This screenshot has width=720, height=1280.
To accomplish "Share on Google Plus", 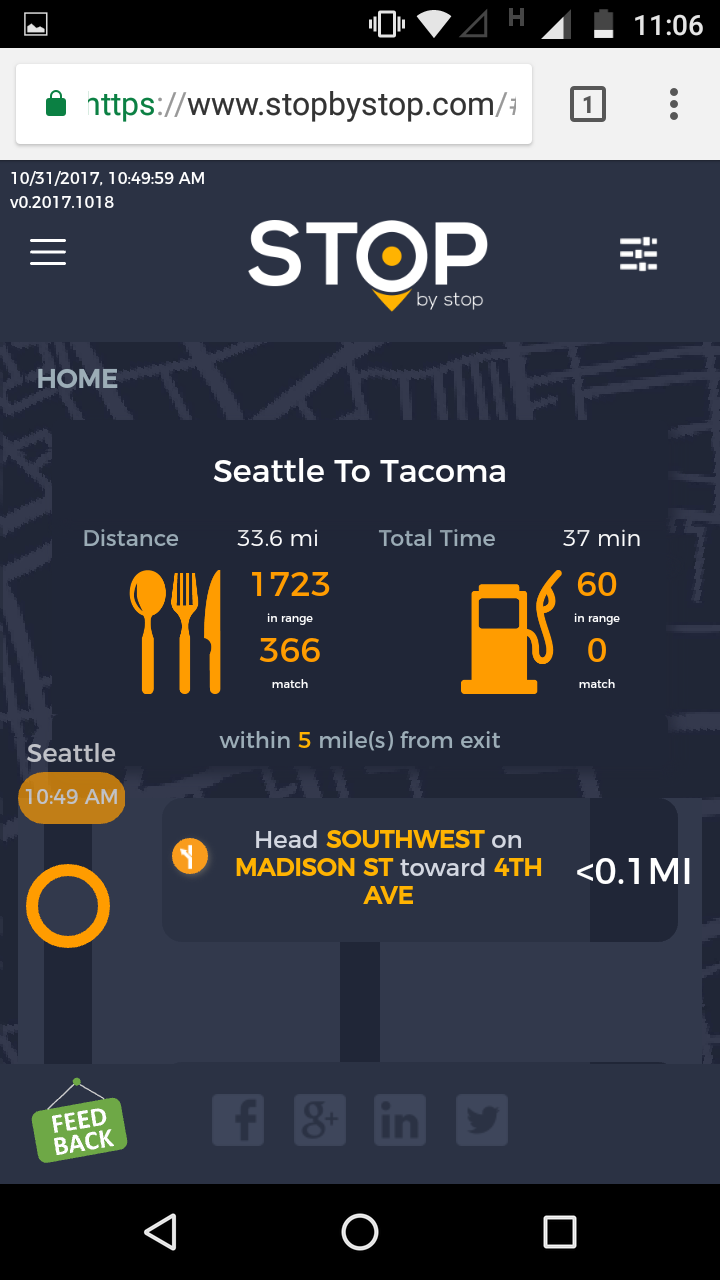I will [320, 1120].
